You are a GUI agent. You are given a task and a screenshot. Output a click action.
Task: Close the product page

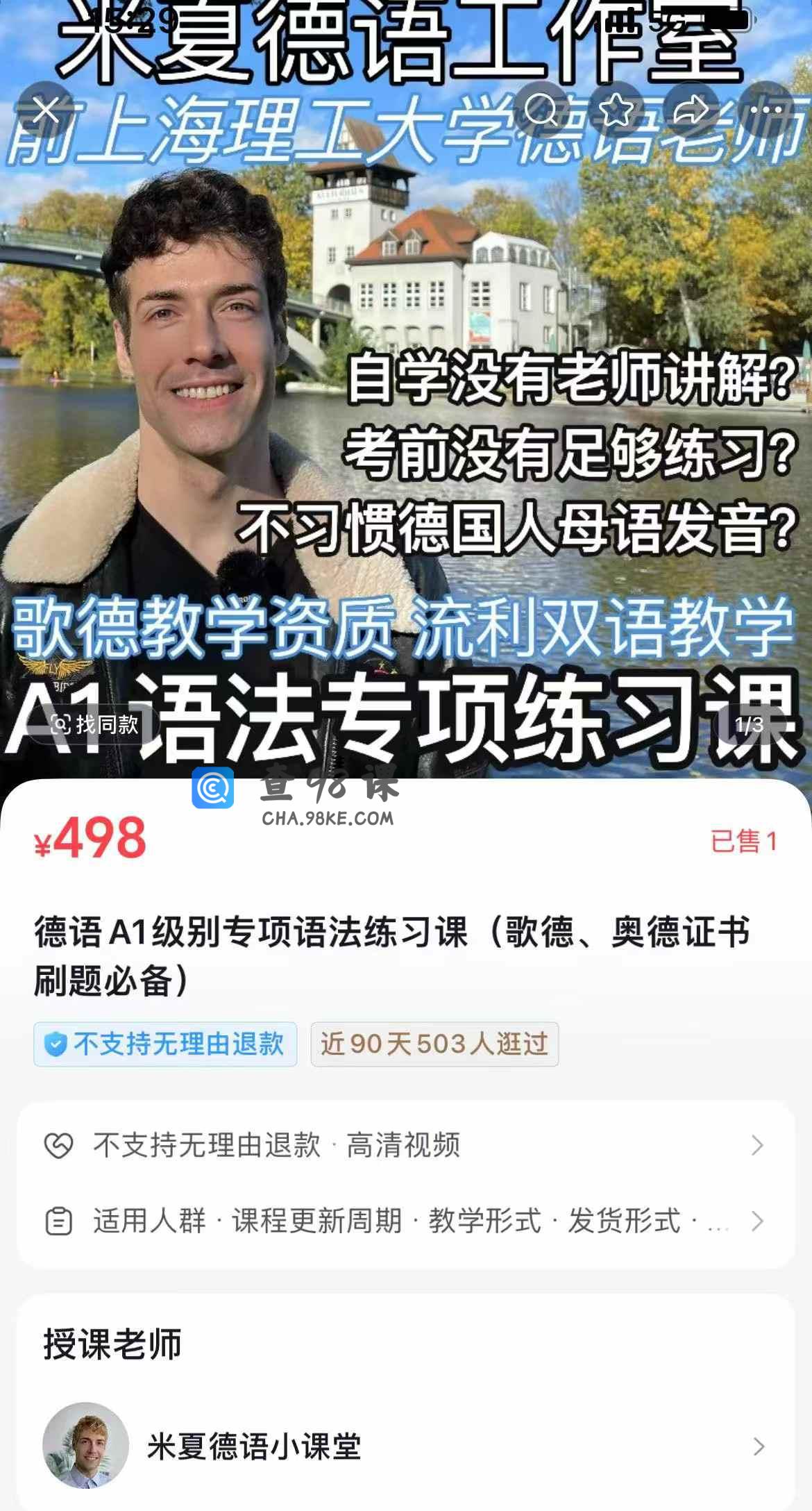(46, 110)
